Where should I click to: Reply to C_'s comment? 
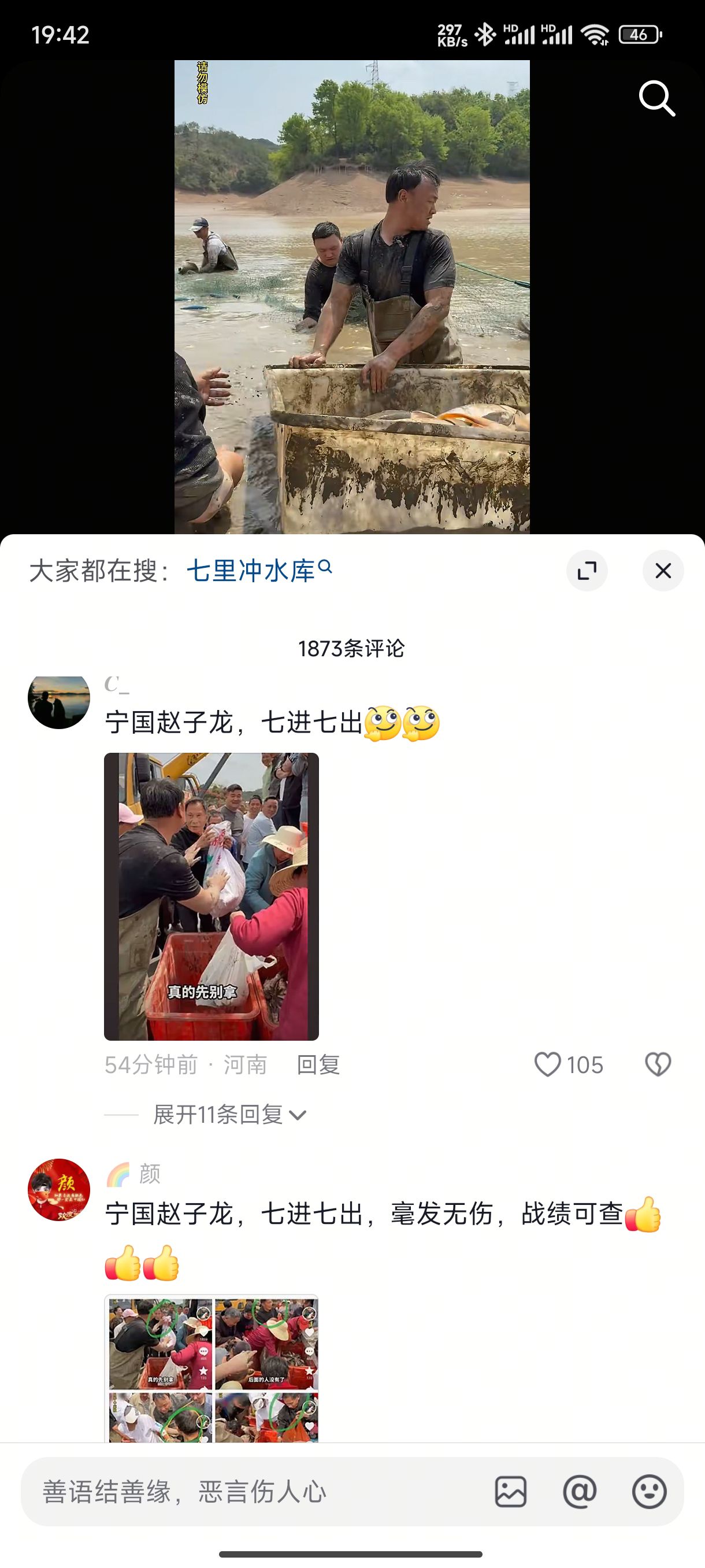[318, 1064]
